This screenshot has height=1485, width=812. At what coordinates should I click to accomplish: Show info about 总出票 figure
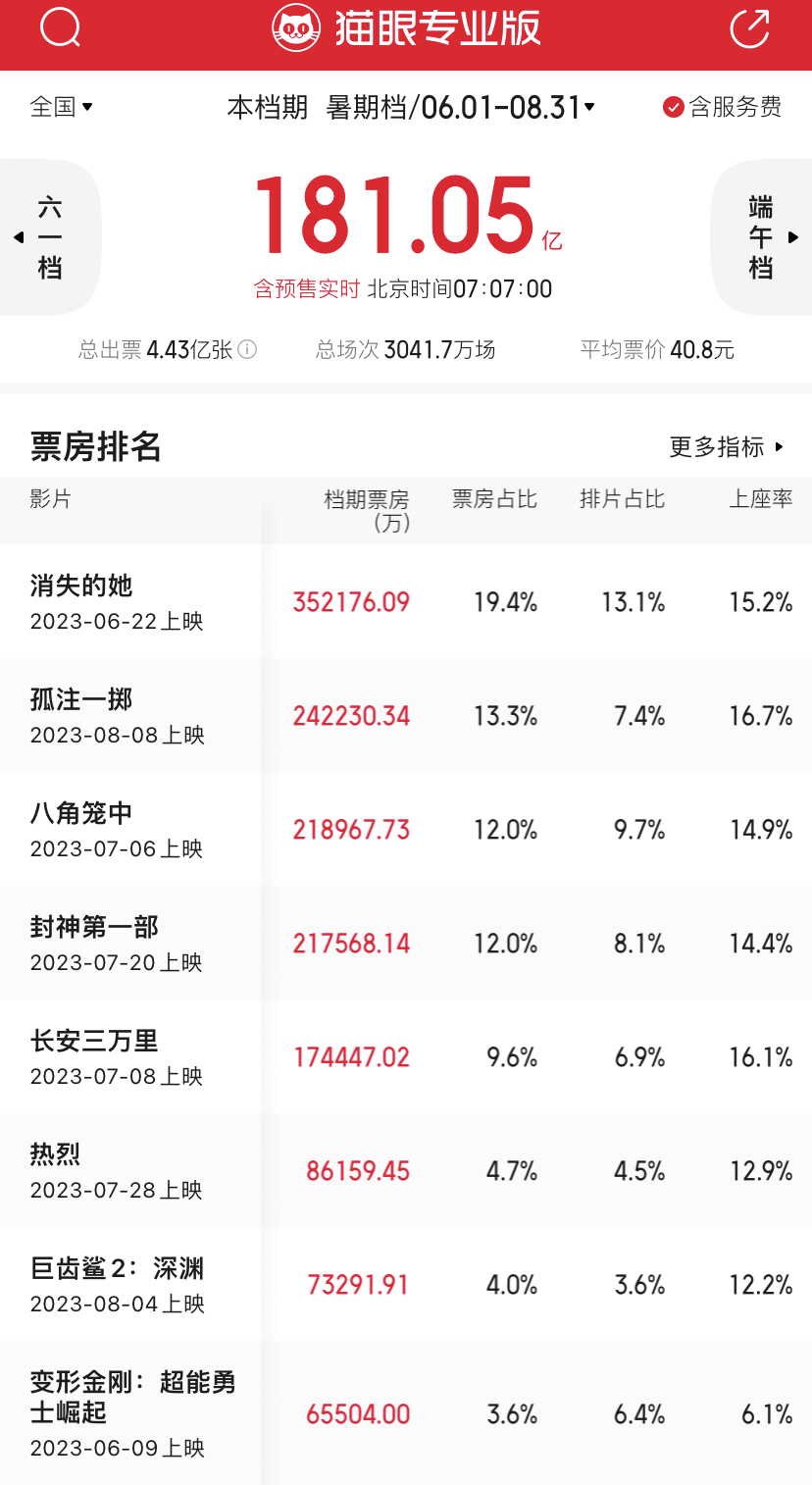pos(248,350)
